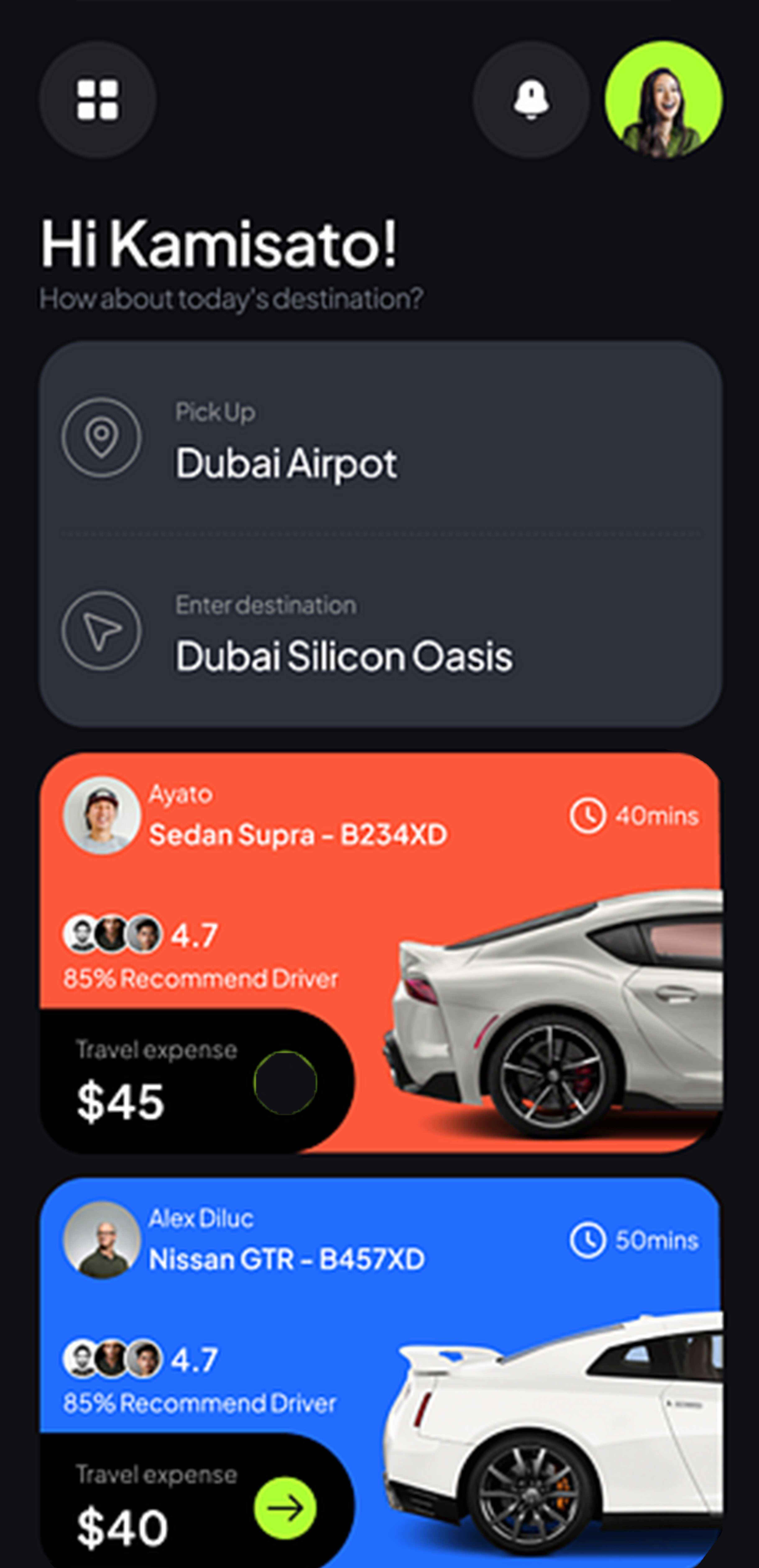The height and width of the screenshot is (1568, 759).
Task: Open the profile avatar
Action: pyautogui.click(x=663, y=100)
